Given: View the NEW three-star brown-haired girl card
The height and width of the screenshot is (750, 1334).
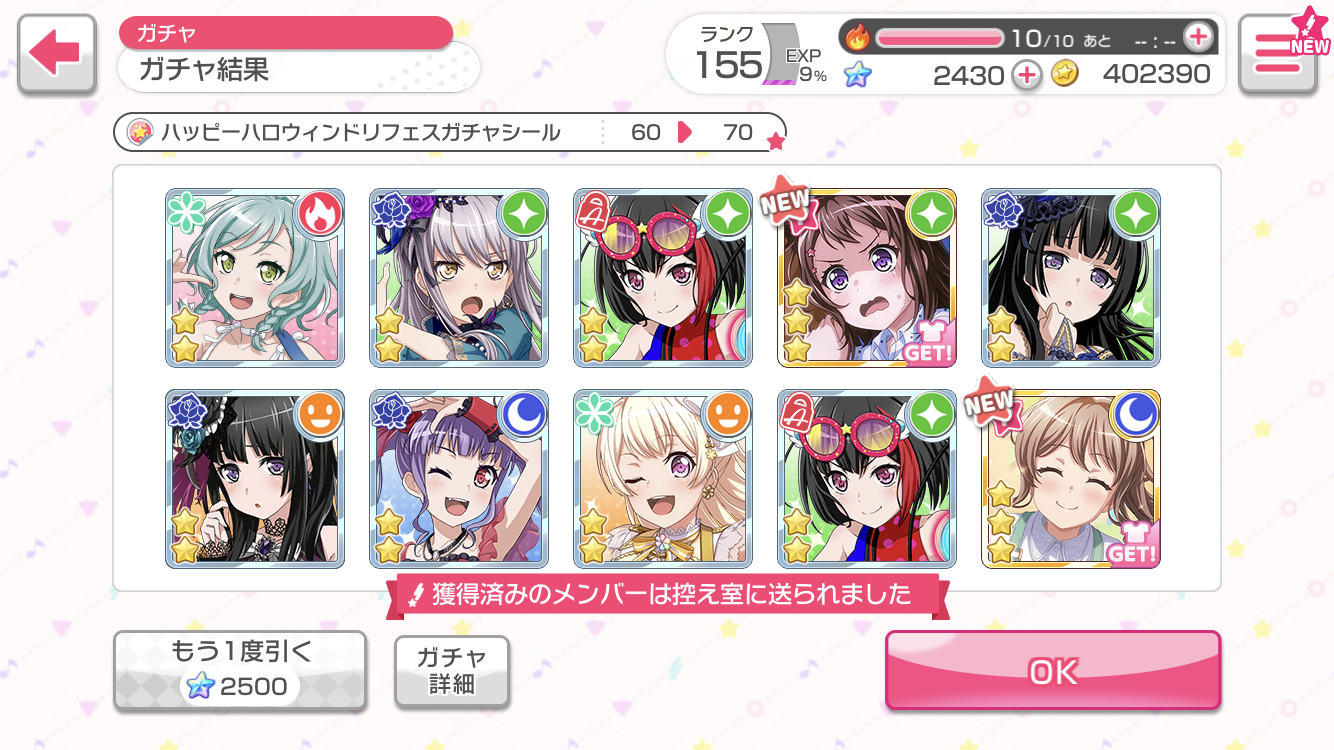Looking at the screenshot, I should tap(866, 278).
